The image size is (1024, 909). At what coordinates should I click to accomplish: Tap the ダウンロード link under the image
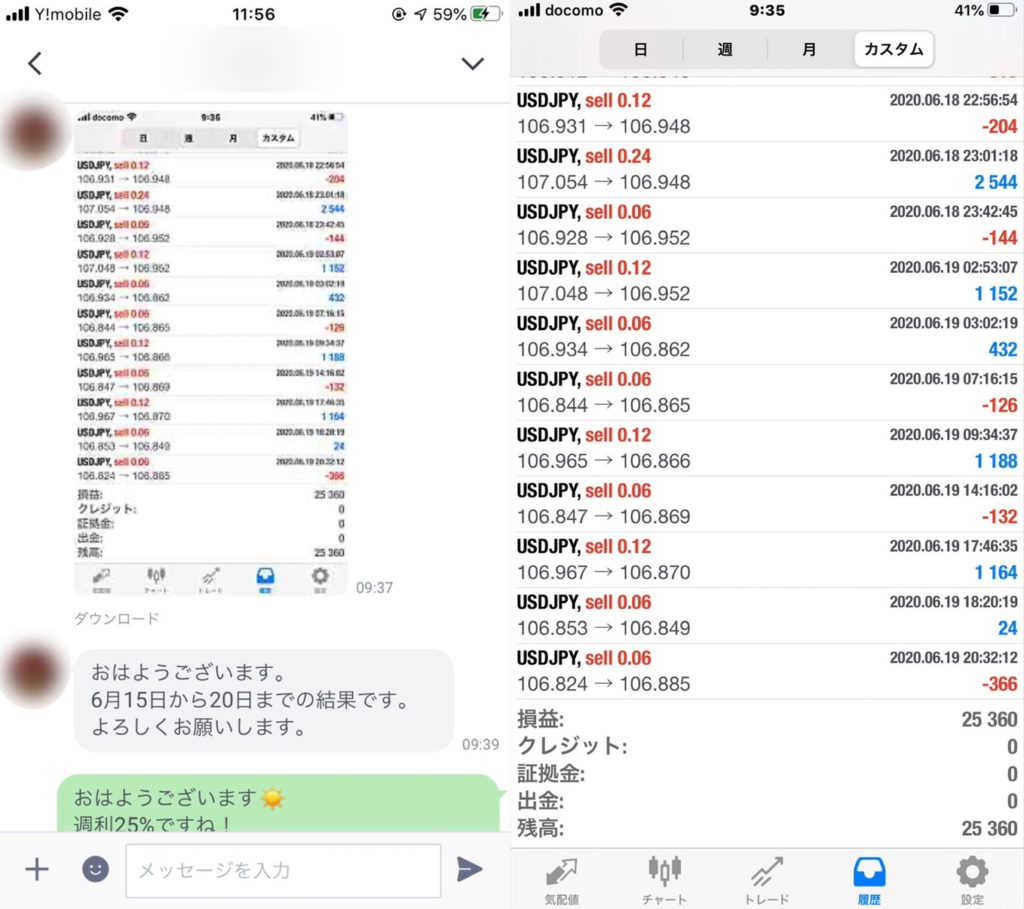click(117, 619)
